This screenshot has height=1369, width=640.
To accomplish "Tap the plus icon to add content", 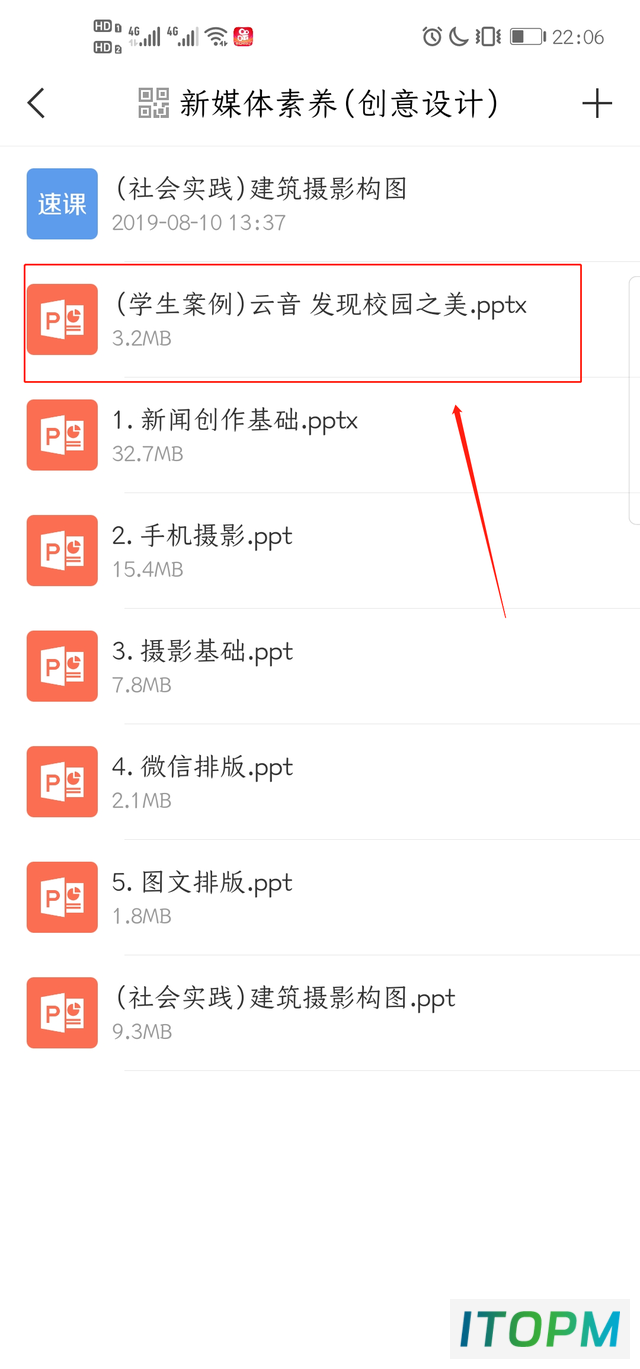I will [597, 103].
